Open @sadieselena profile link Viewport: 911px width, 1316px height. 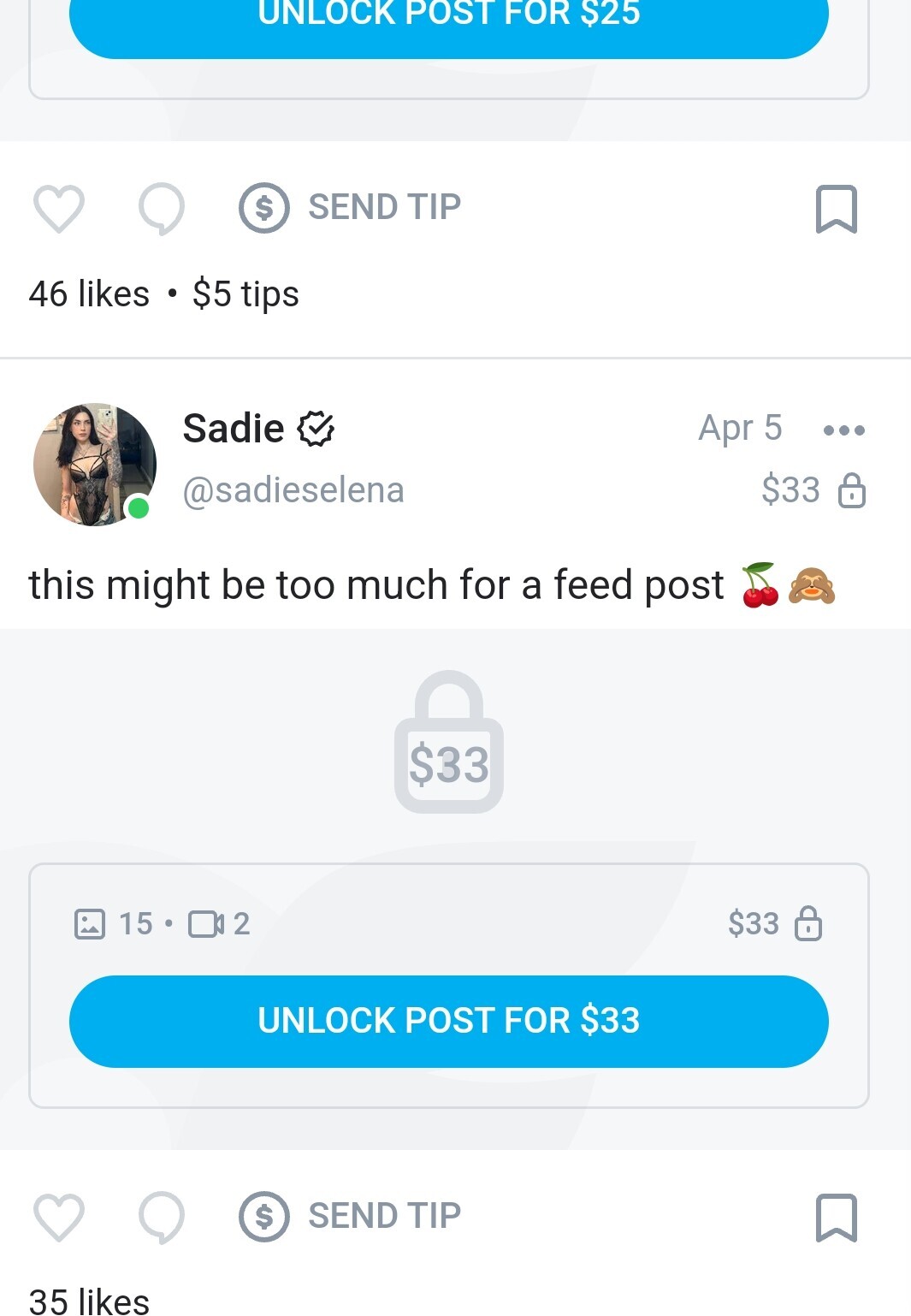(293, 490)
